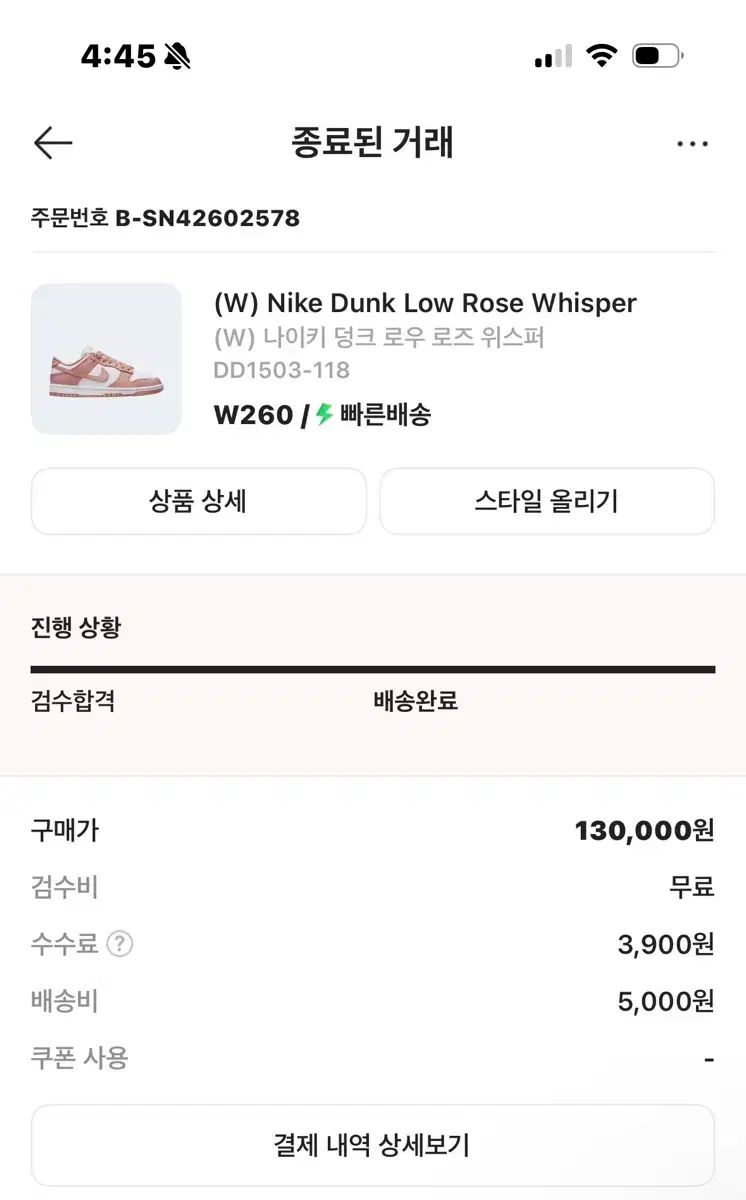Go back using the arrow icon
Image resolution: width=746 pixels, height=1200 pixels.
[x=53, y=144]
